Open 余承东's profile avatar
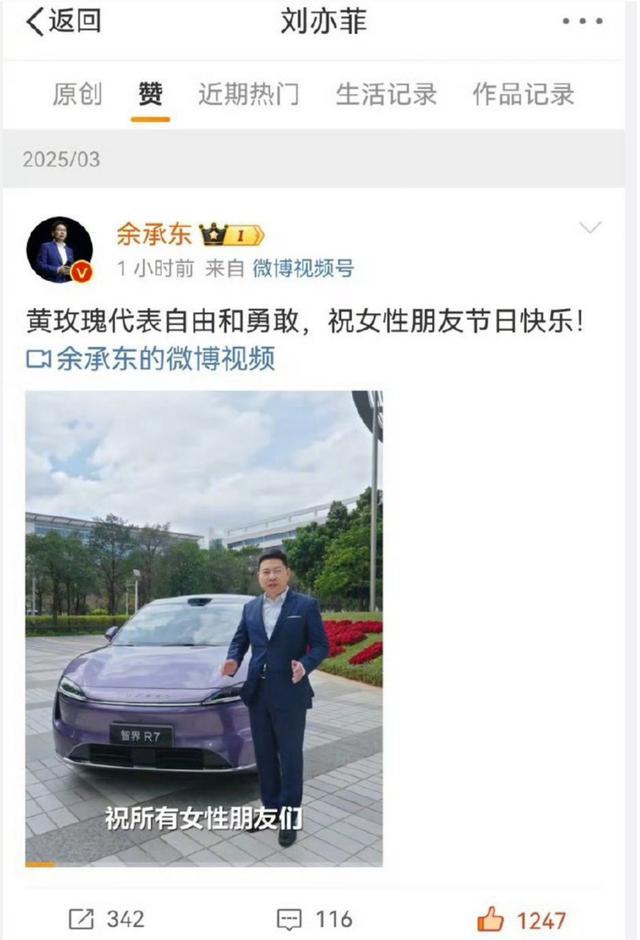This screenshot has width=640, height=940. pos(59,249)
